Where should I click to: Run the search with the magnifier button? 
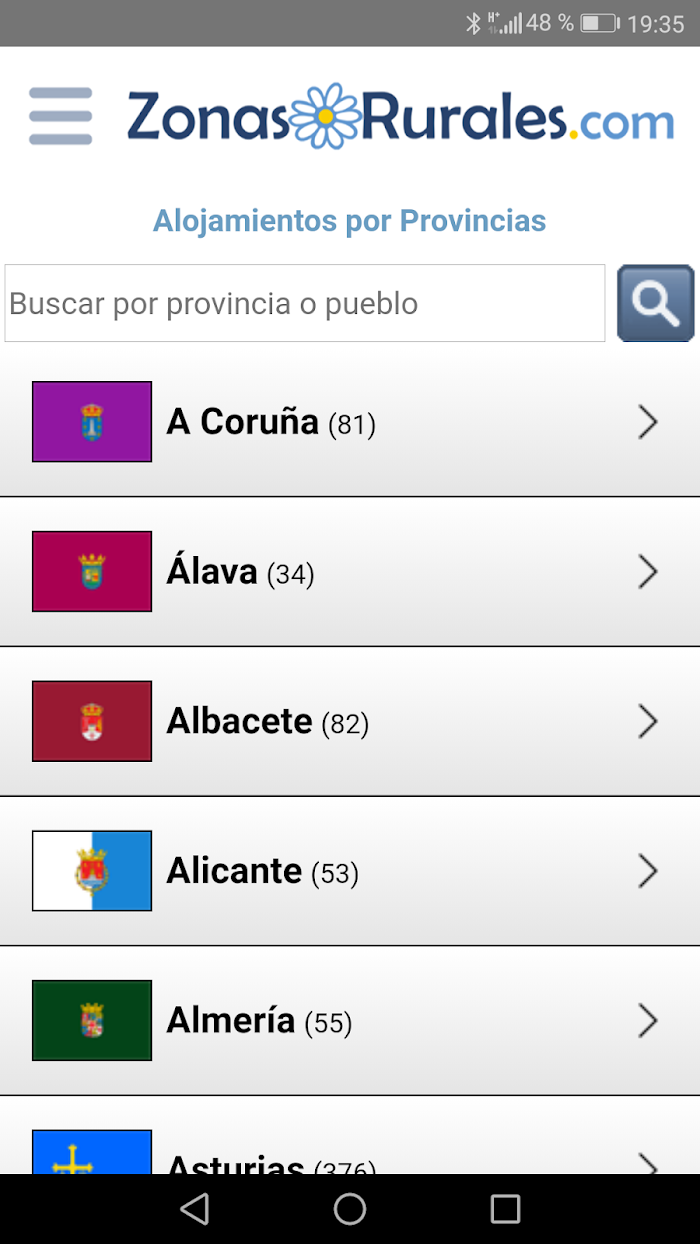(655, 303)
